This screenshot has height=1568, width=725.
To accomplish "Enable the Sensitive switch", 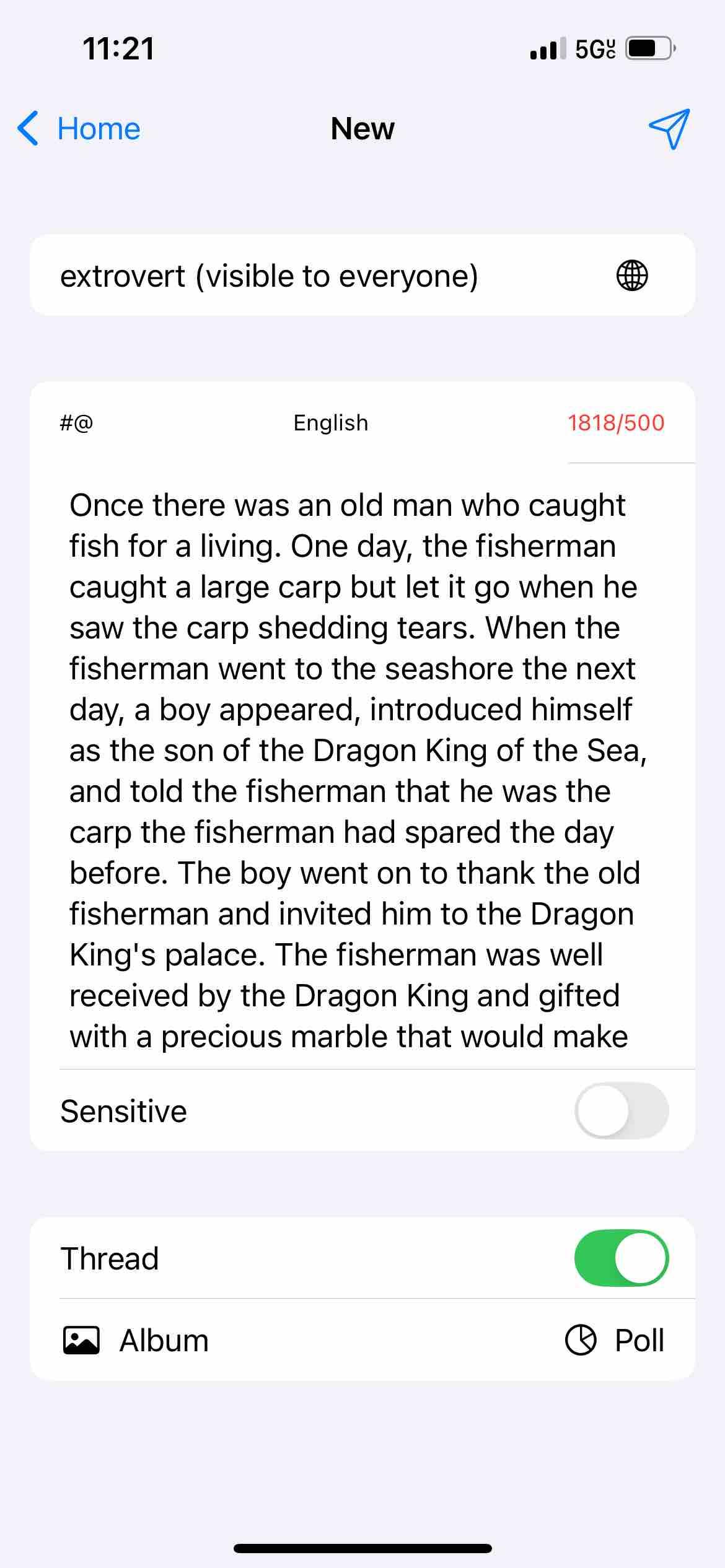I will point(621,1110).
